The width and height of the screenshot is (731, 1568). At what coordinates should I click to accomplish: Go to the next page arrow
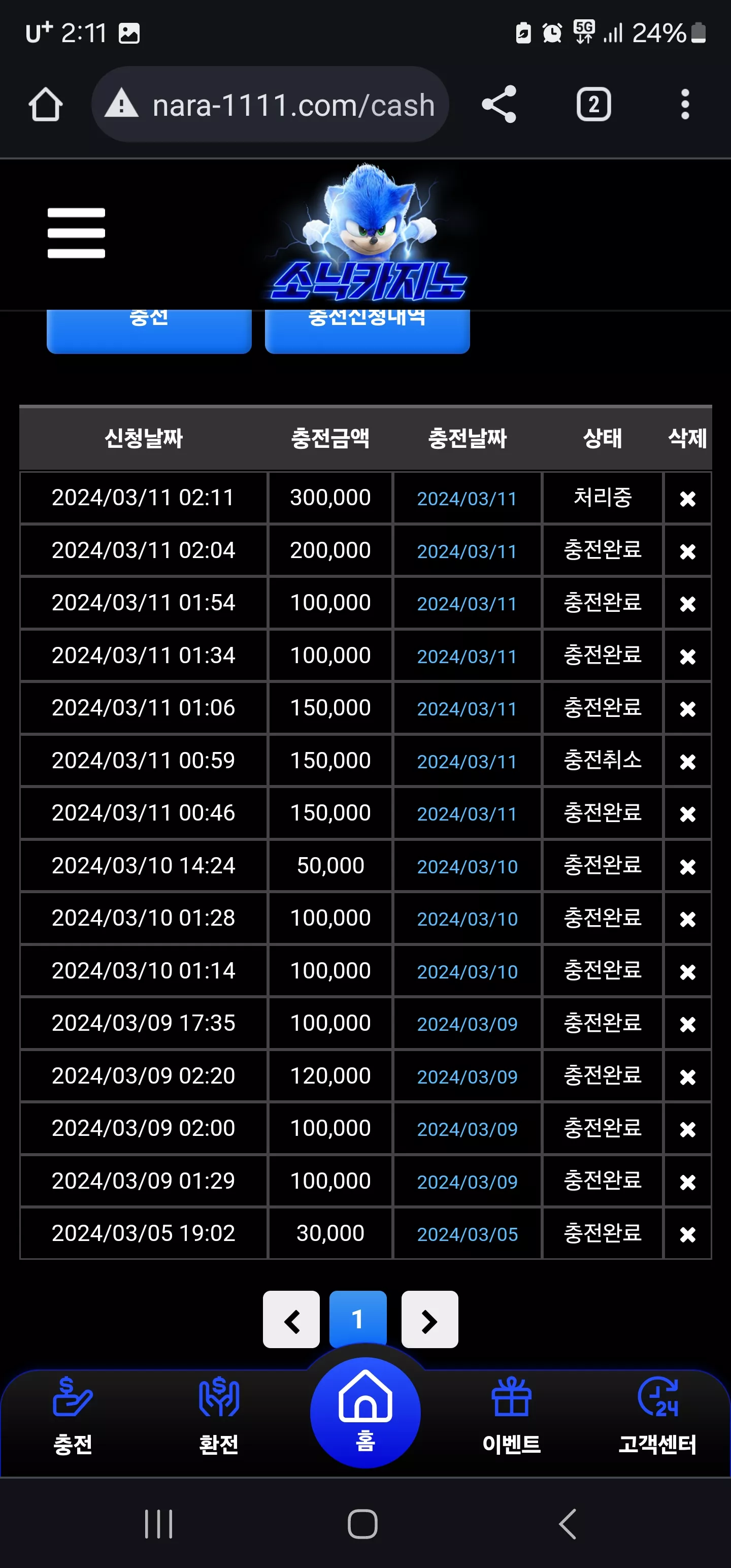coord(429,1319)
